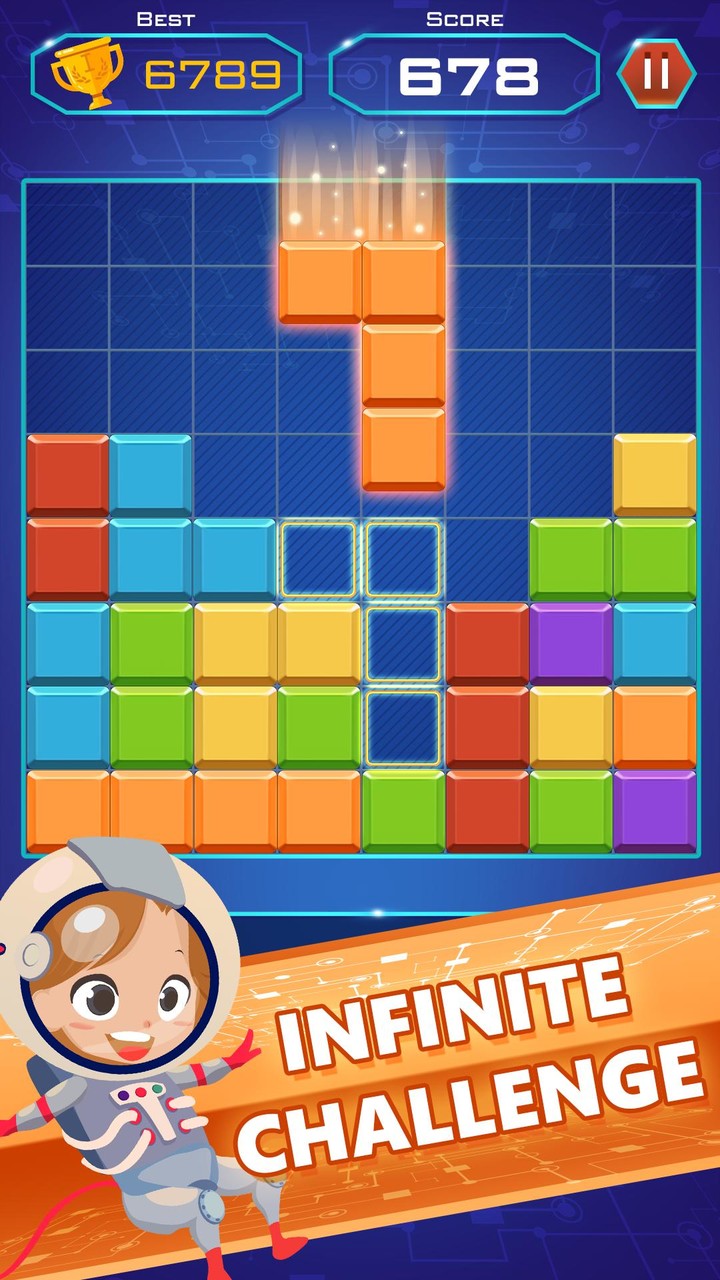Viewport: 720px width, 1280px height.
Task: Click the yellow block in the top-right corner
Action: pos(656,470)
